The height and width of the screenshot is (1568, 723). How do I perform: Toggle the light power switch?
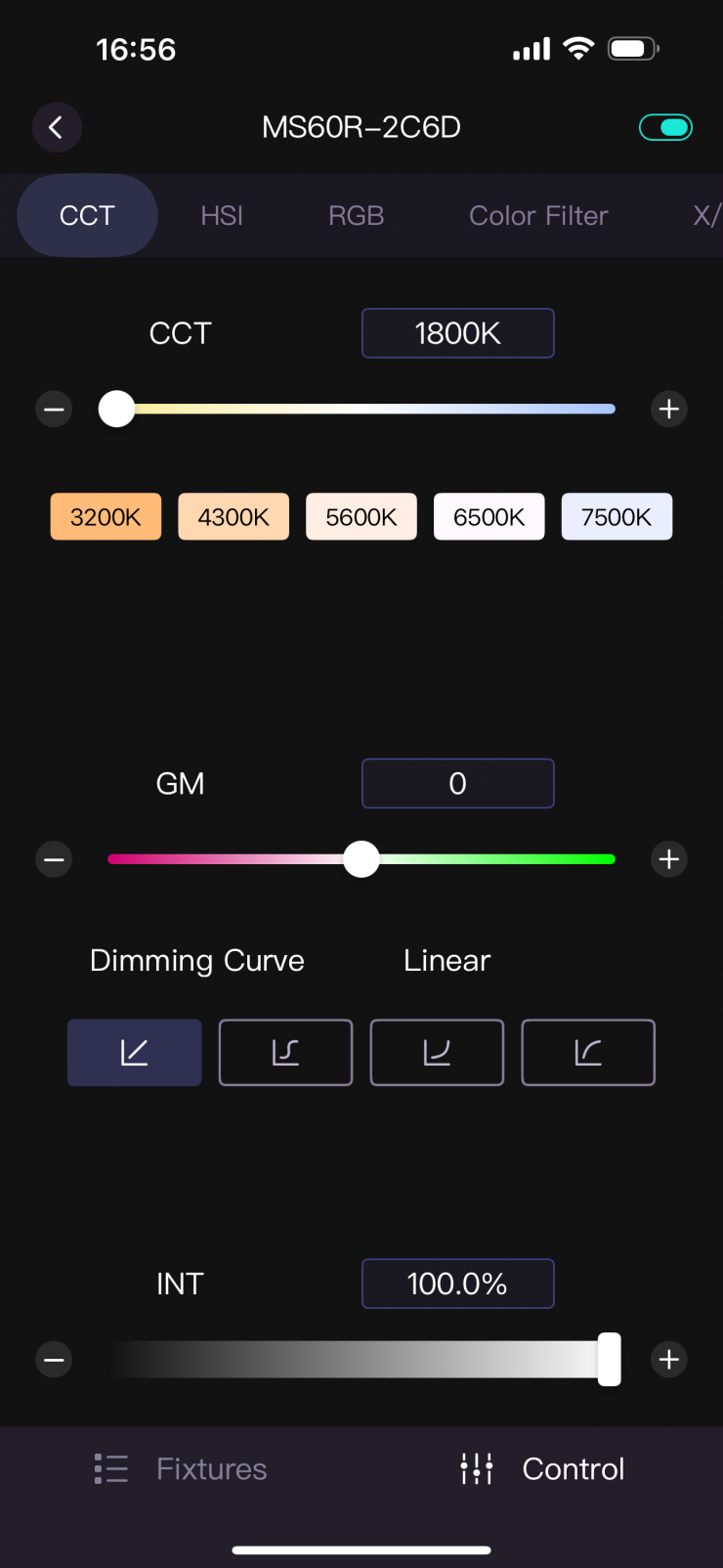click(665, 127)
